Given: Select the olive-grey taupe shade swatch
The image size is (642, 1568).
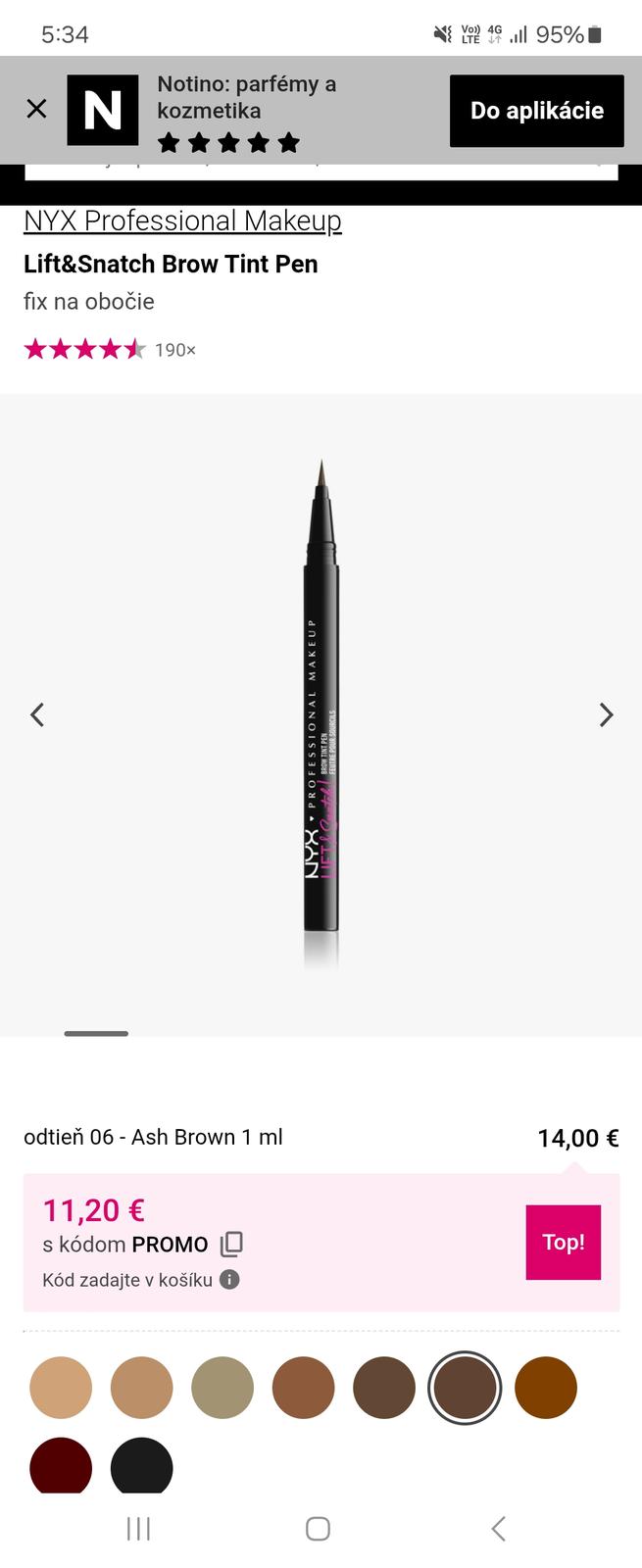Looking at the screenshot, I should (222, 1388).
